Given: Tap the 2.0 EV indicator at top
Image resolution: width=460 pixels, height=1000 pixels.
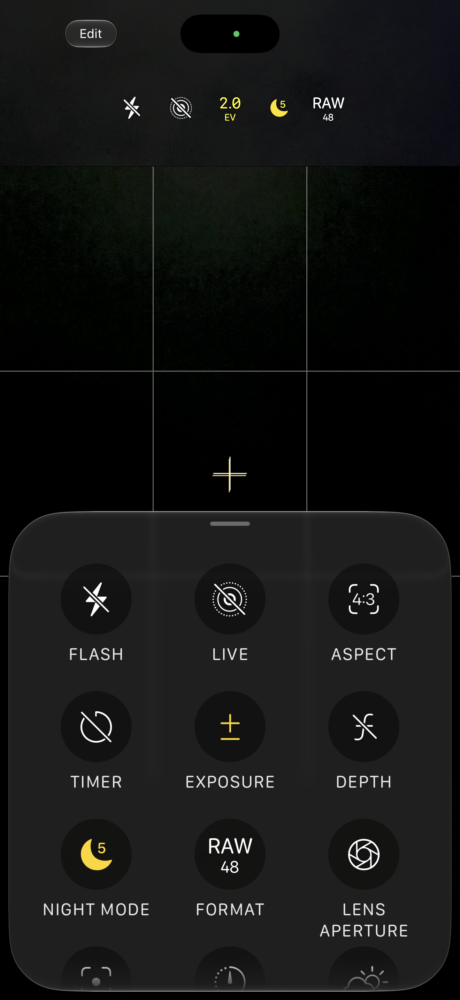Looking at the screenshot, I should 230,108.
